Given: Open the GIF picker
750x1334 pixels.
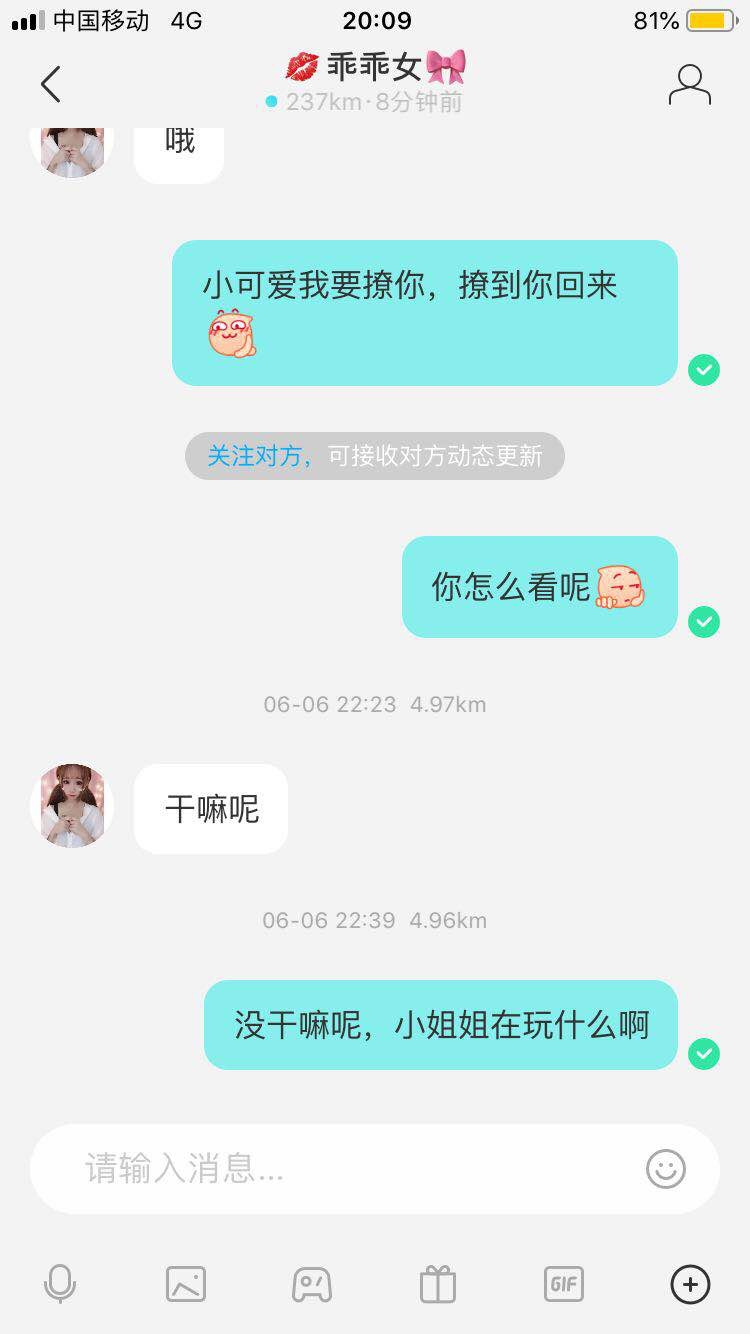Looking at the screenshot, I should click(564, 1283).
